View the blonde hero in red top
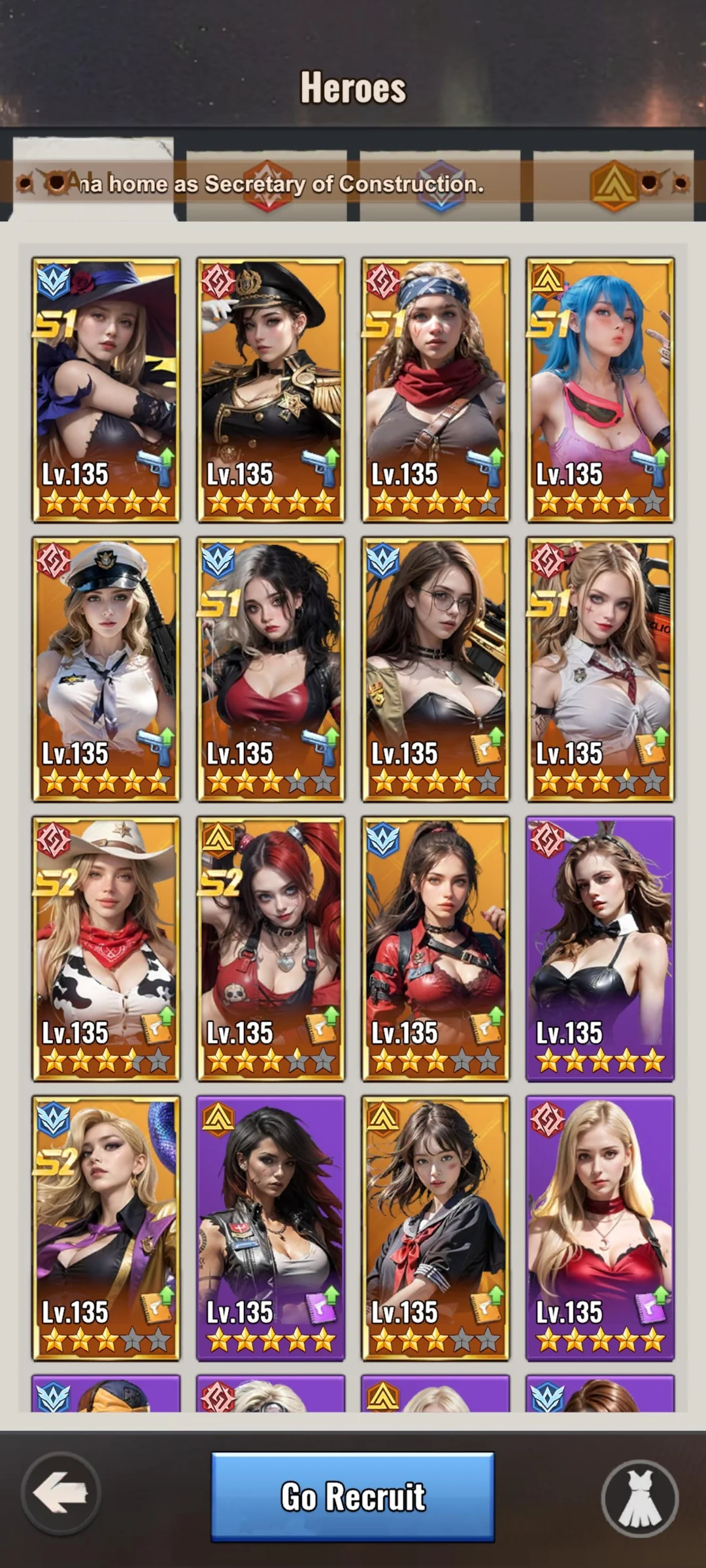 point(600,1228)
